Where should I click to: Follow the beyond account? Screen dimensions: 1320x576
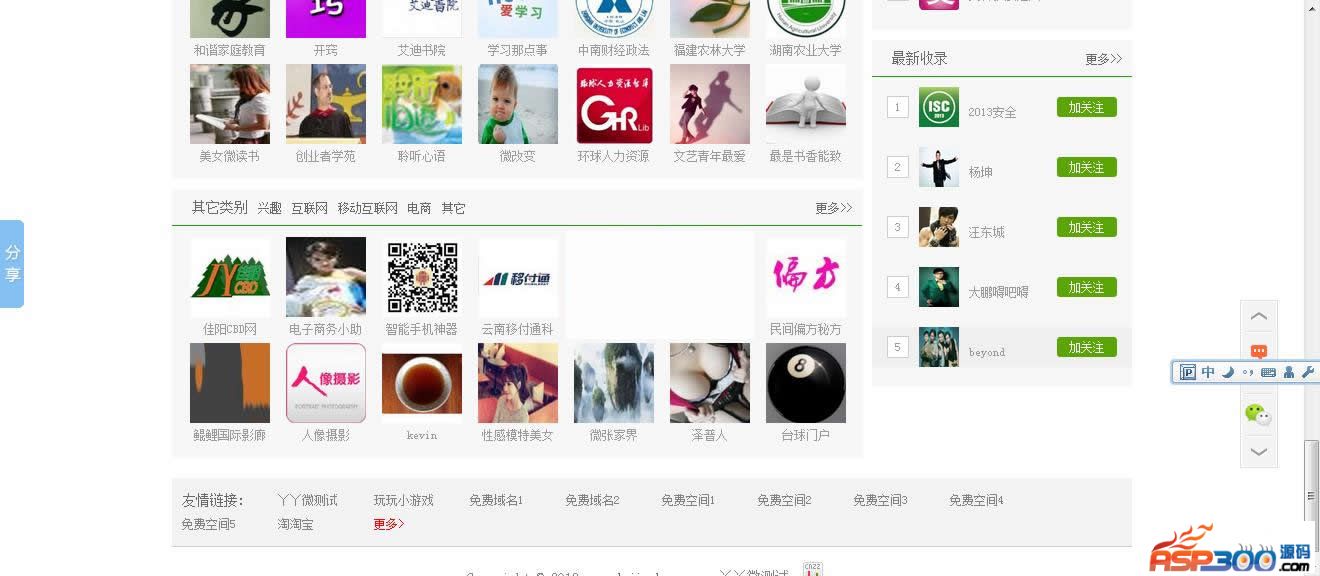(x=1086, y=347)
